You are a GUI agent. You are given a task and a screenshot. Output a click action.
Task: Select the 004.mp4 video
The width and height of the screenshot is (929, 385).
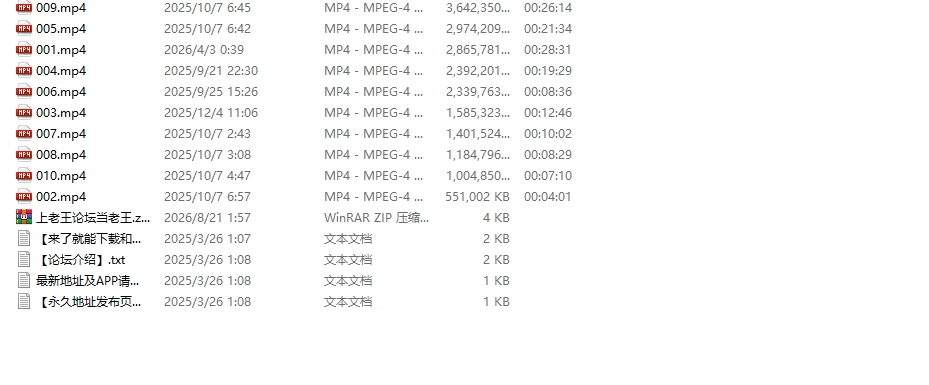point(61,70)
